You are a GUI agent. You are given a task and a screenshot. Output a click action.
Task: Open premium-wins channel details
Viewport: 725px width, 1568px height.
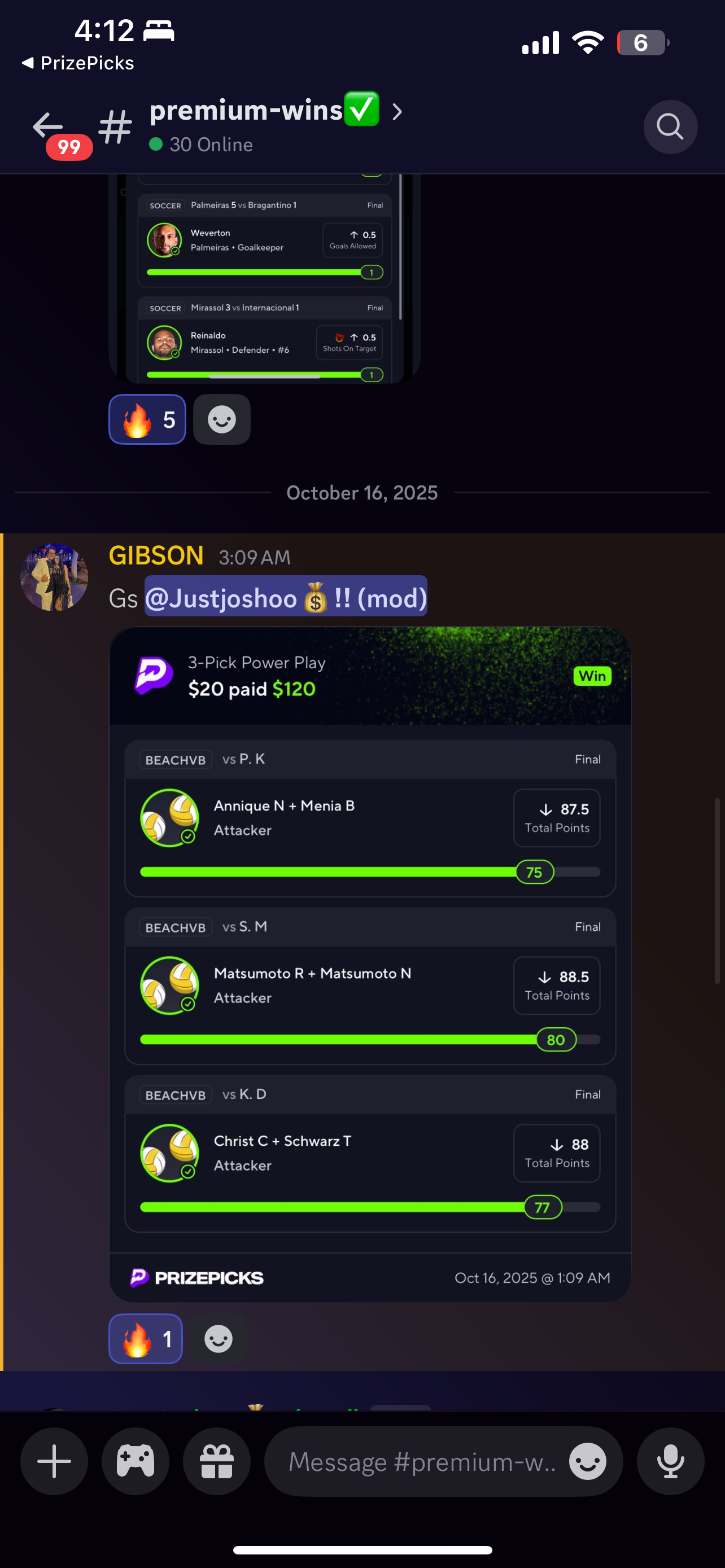coord(265,112)
